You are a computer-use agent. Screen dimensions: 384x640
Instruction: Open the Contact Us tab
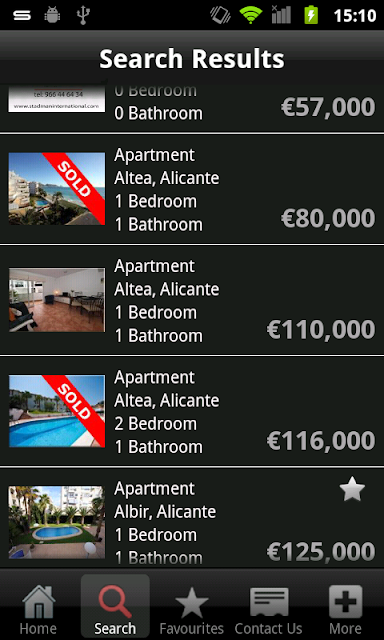point(269,607)
